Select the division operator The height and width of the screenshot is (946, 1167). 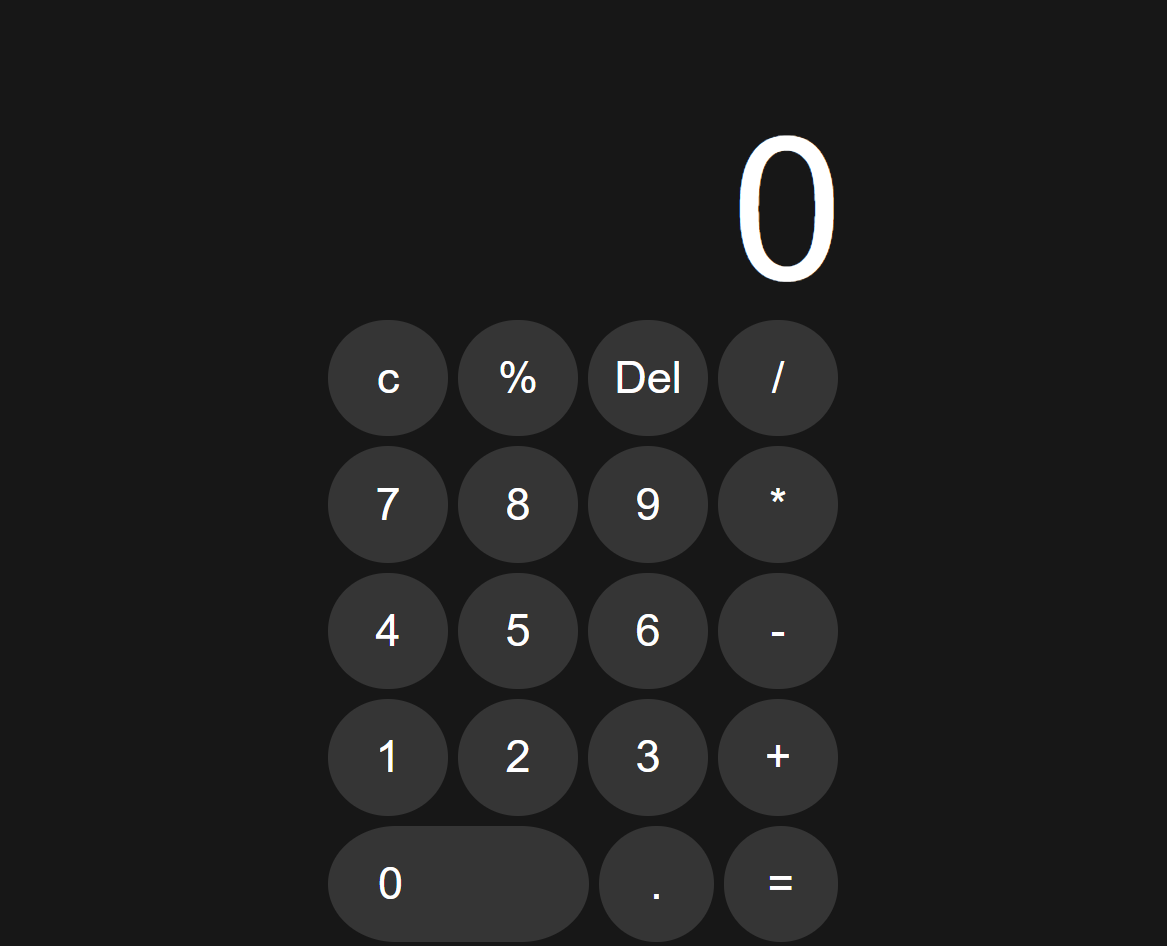778,378
